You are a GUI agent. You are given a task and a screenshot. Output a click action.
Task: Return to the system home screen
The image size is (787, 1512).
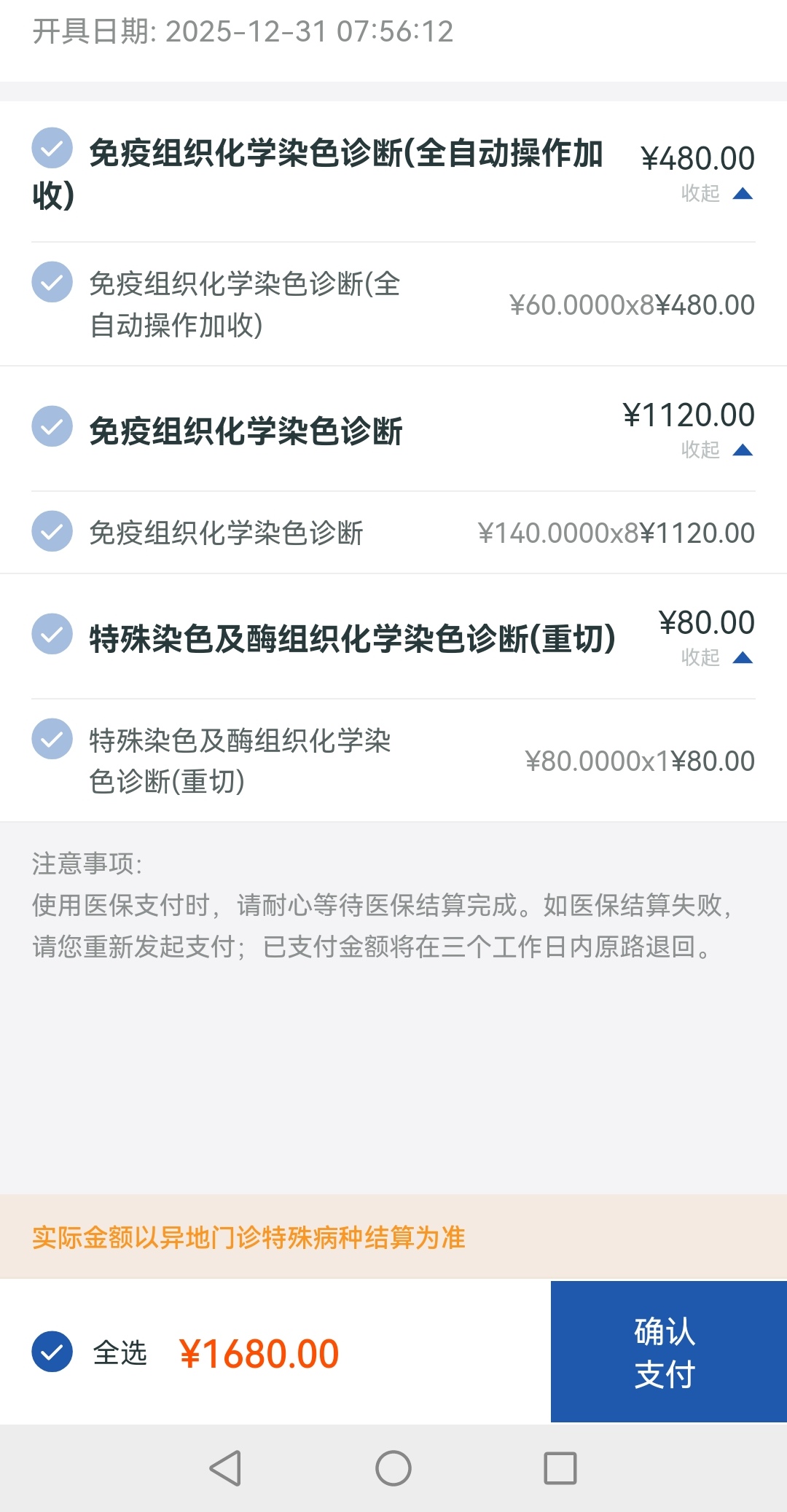[x=393, y=1468]
